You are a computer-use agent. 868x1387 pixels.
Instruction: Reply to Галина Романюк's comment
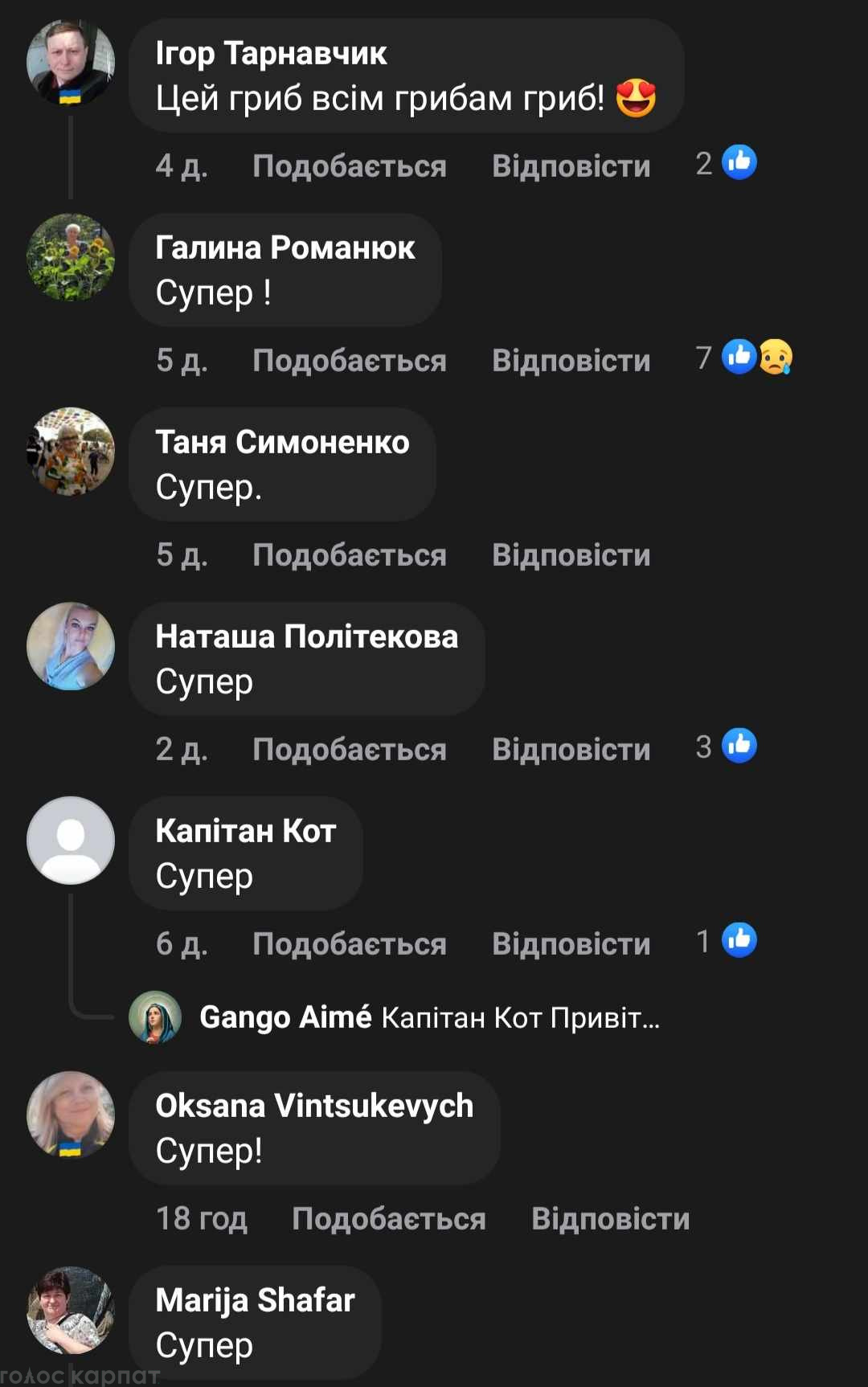[571, 361]
